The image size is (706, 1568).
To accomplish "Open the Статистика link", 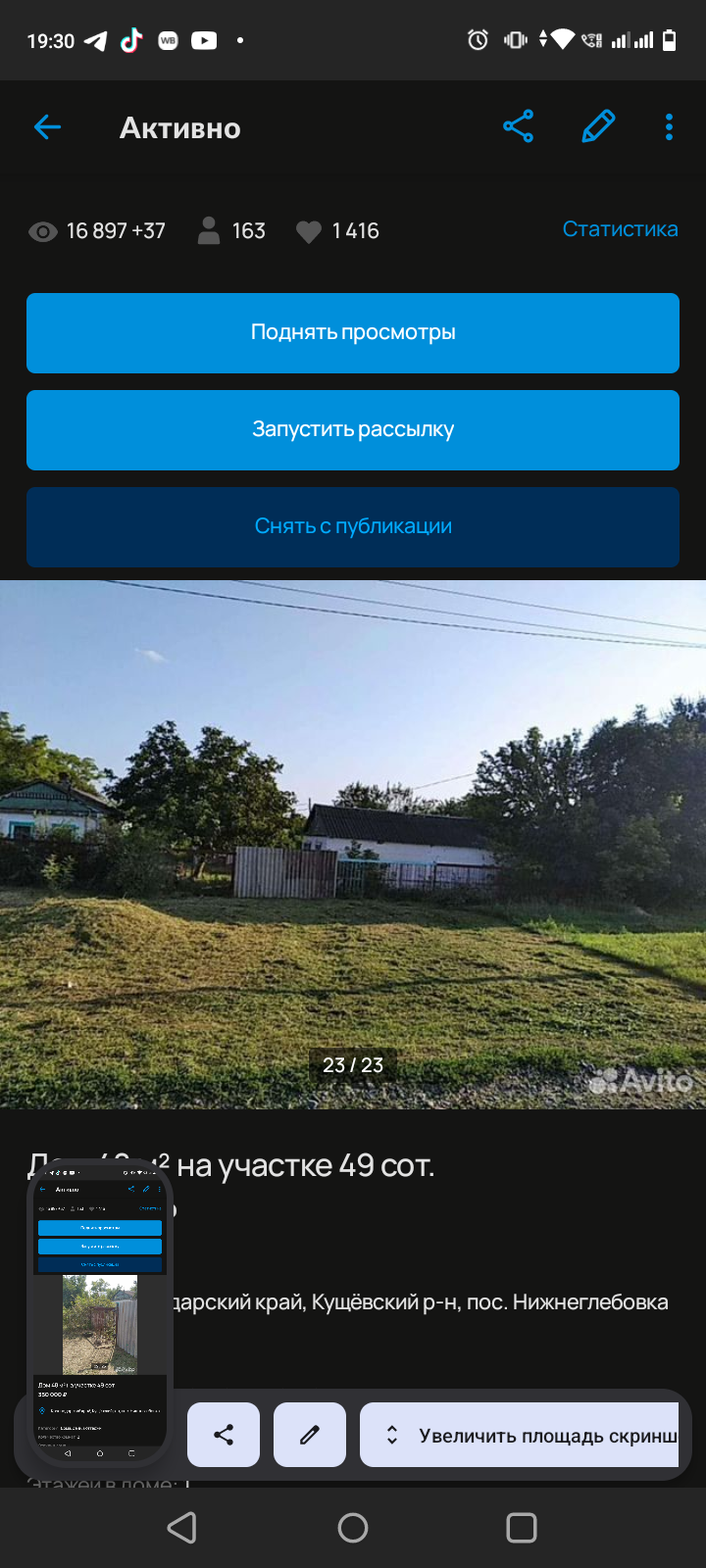I will [620, 229].
